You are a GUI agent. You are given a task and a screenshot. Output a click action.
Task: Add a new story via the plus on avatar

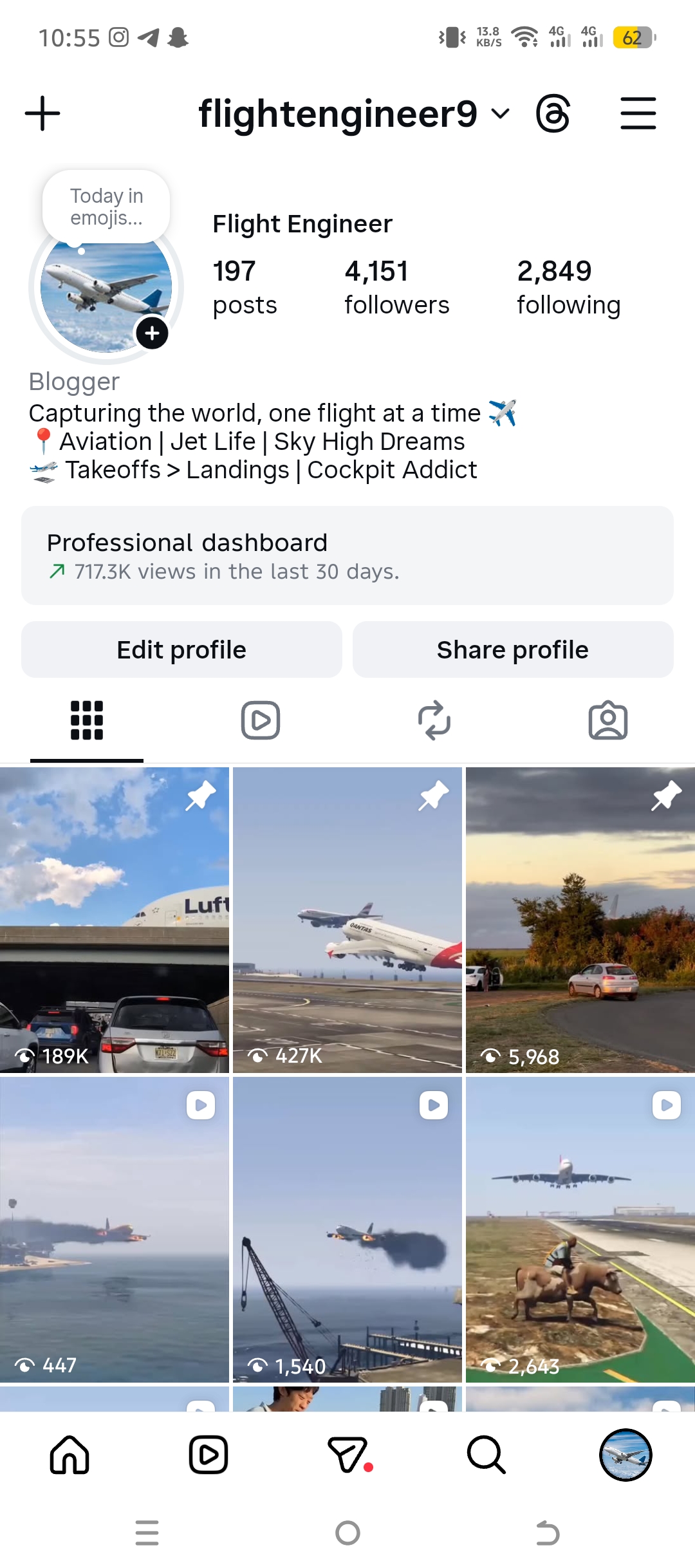click(152, 334)
